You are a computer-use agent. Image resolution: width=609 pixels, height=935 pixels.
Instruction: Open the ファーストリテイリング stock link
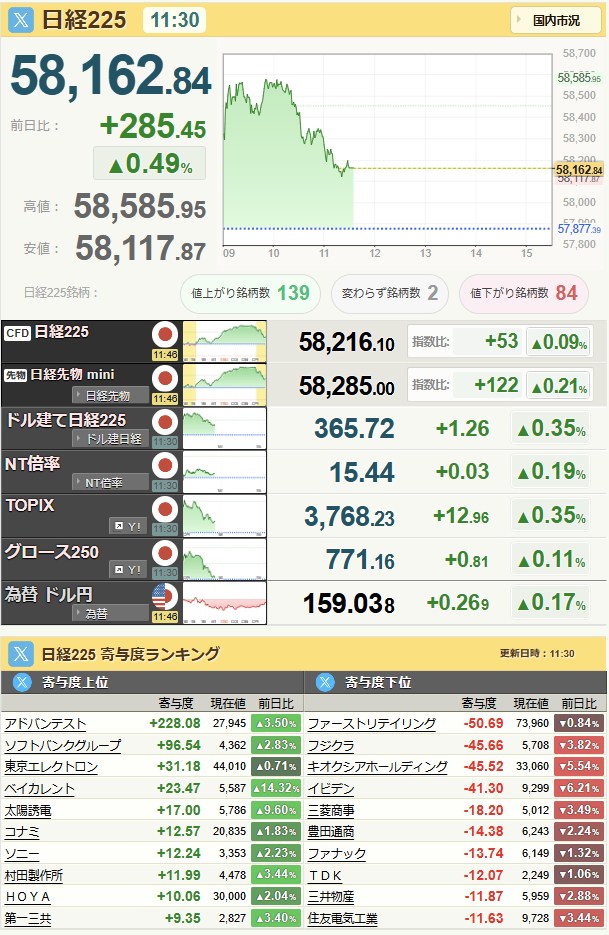tap(371, 723)
